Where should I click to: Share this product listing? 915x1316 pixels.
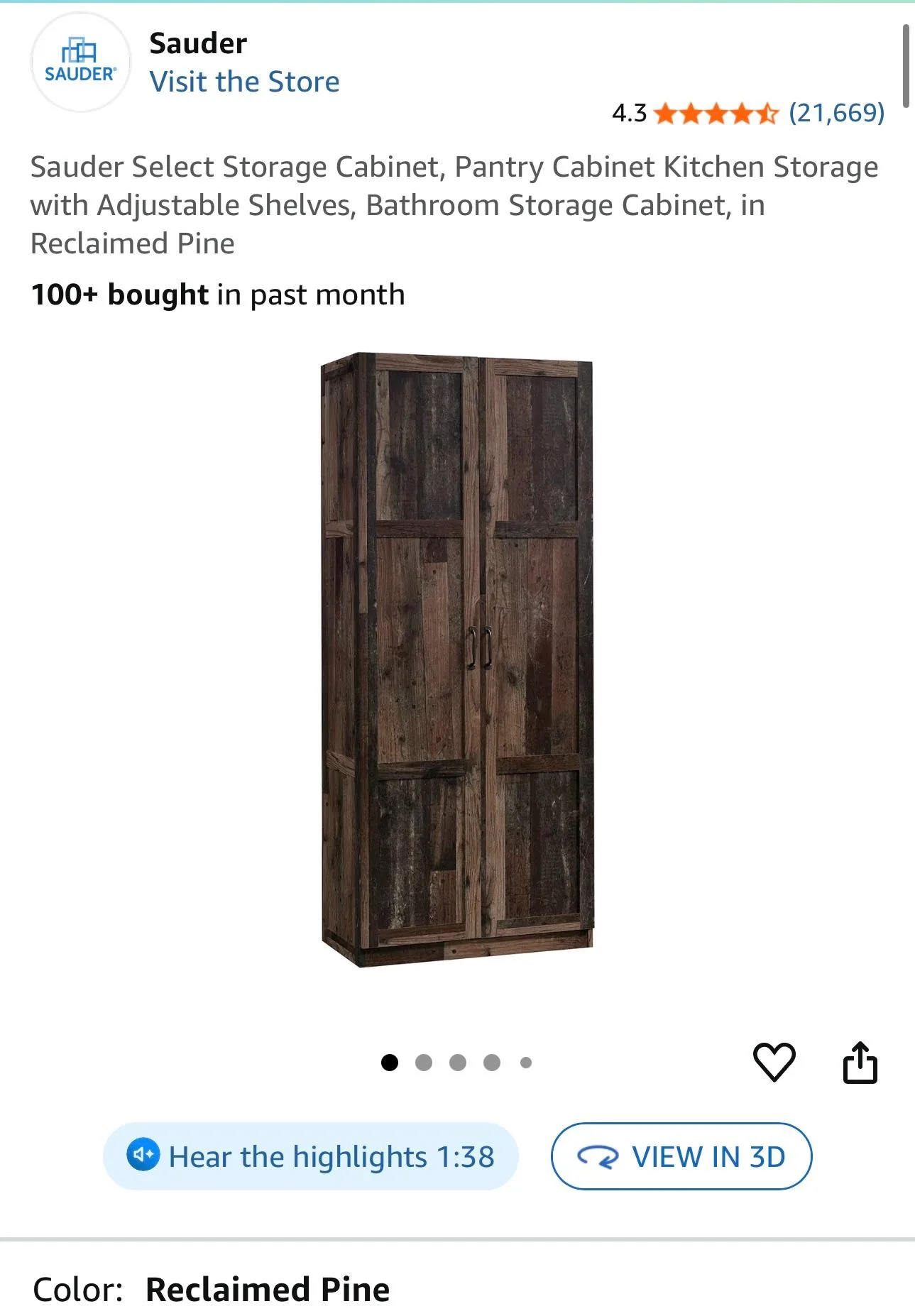[x=860, y=1063]
